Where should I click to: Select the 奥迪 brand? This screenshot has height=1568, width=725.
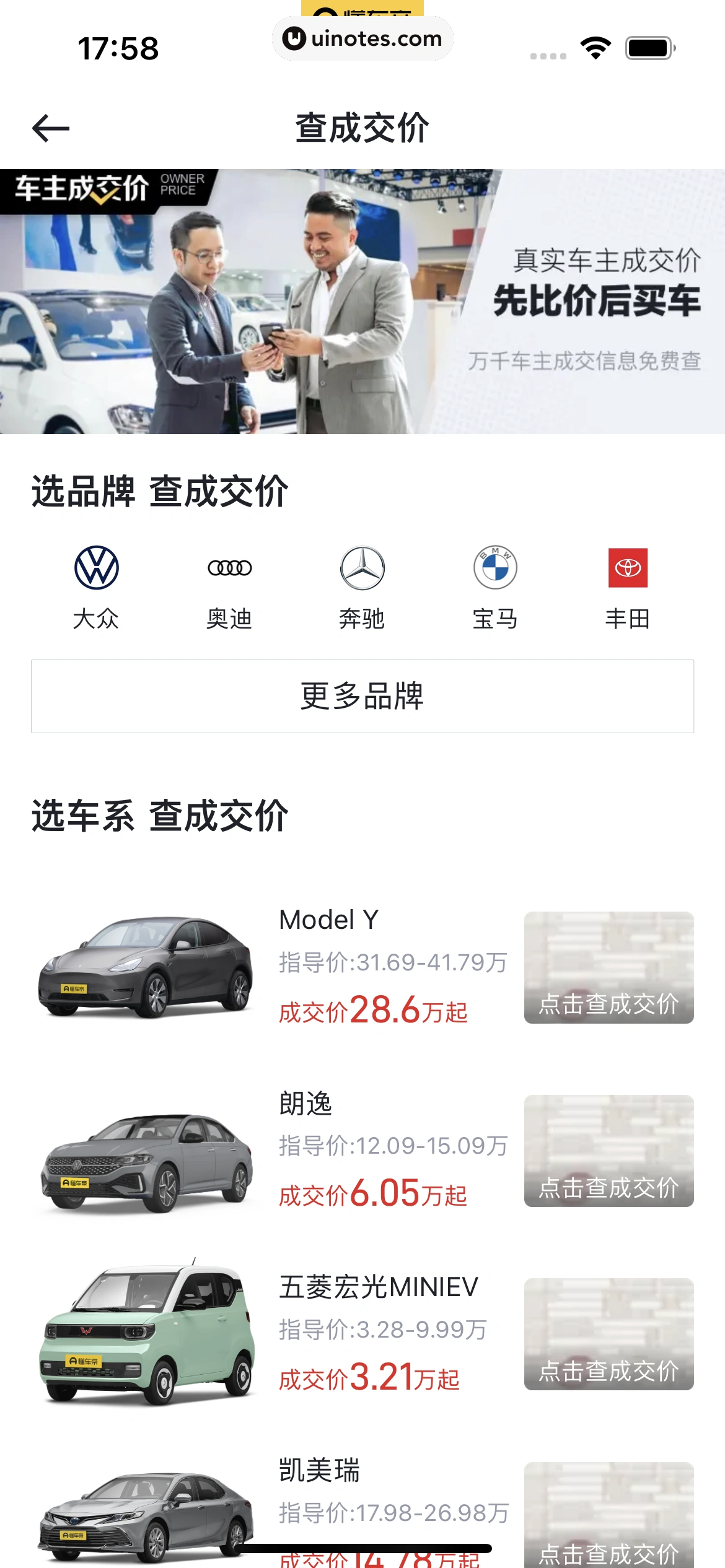(x=229, y=586)
